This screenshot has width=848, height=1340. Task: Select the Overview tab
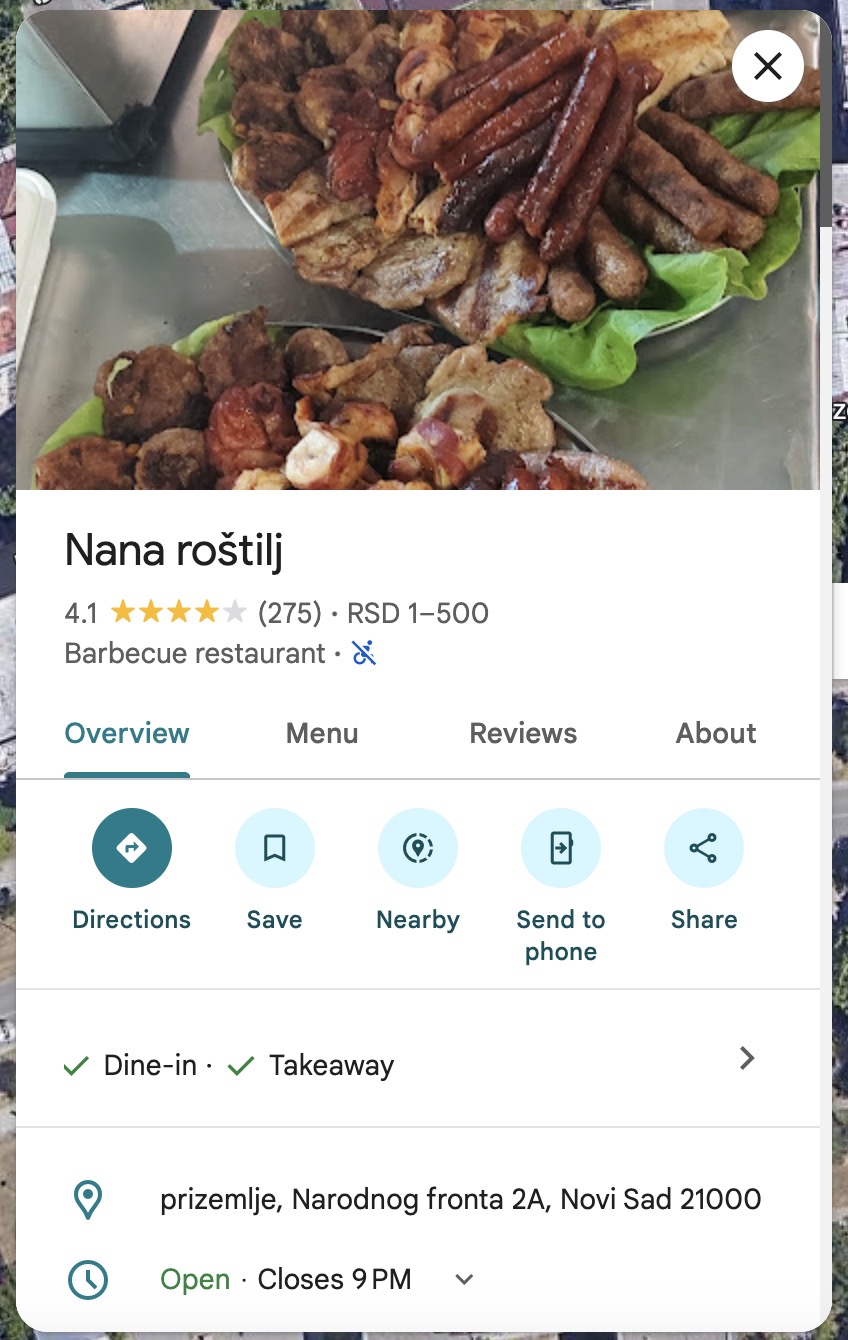point(127,733)
